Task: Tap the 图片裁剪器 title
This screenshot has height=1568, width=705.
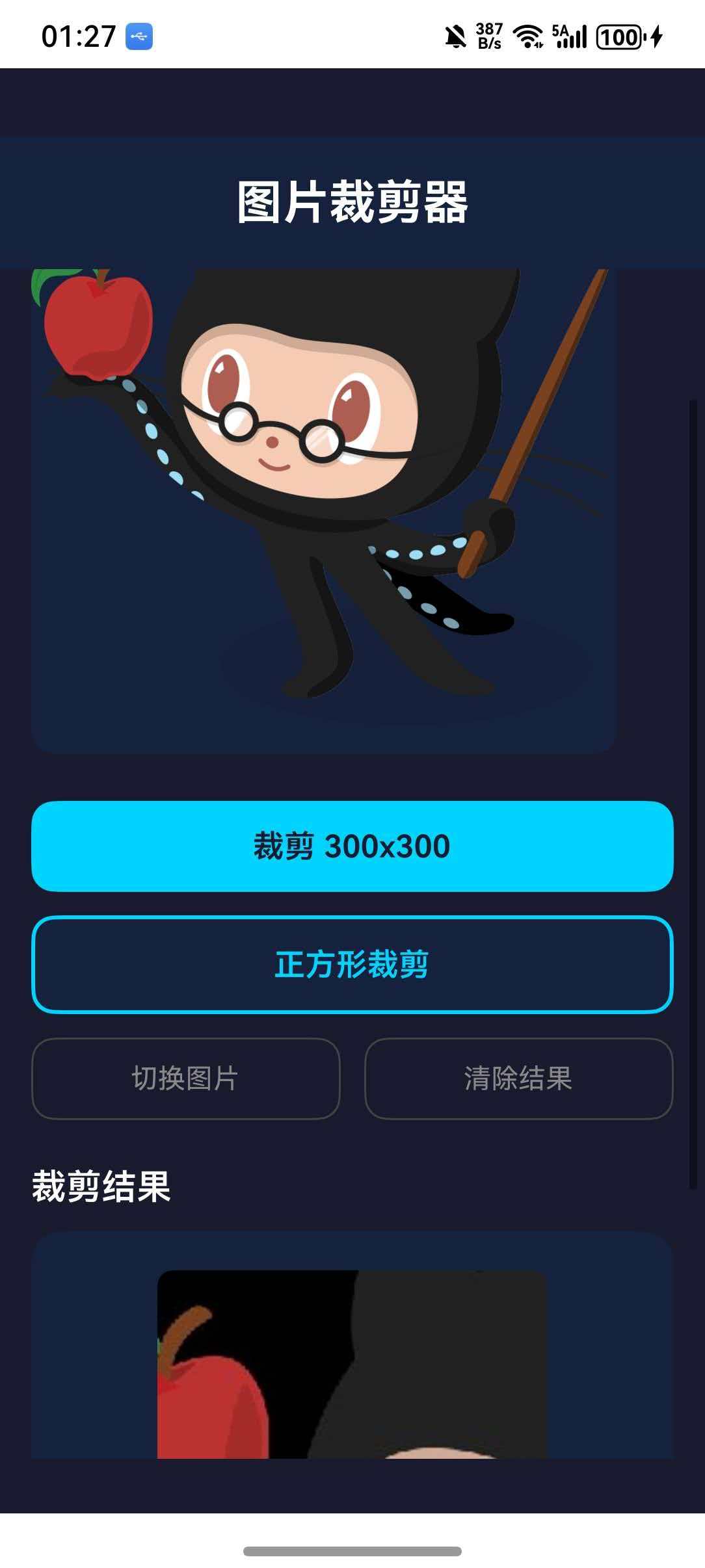Action: (352, 198)
